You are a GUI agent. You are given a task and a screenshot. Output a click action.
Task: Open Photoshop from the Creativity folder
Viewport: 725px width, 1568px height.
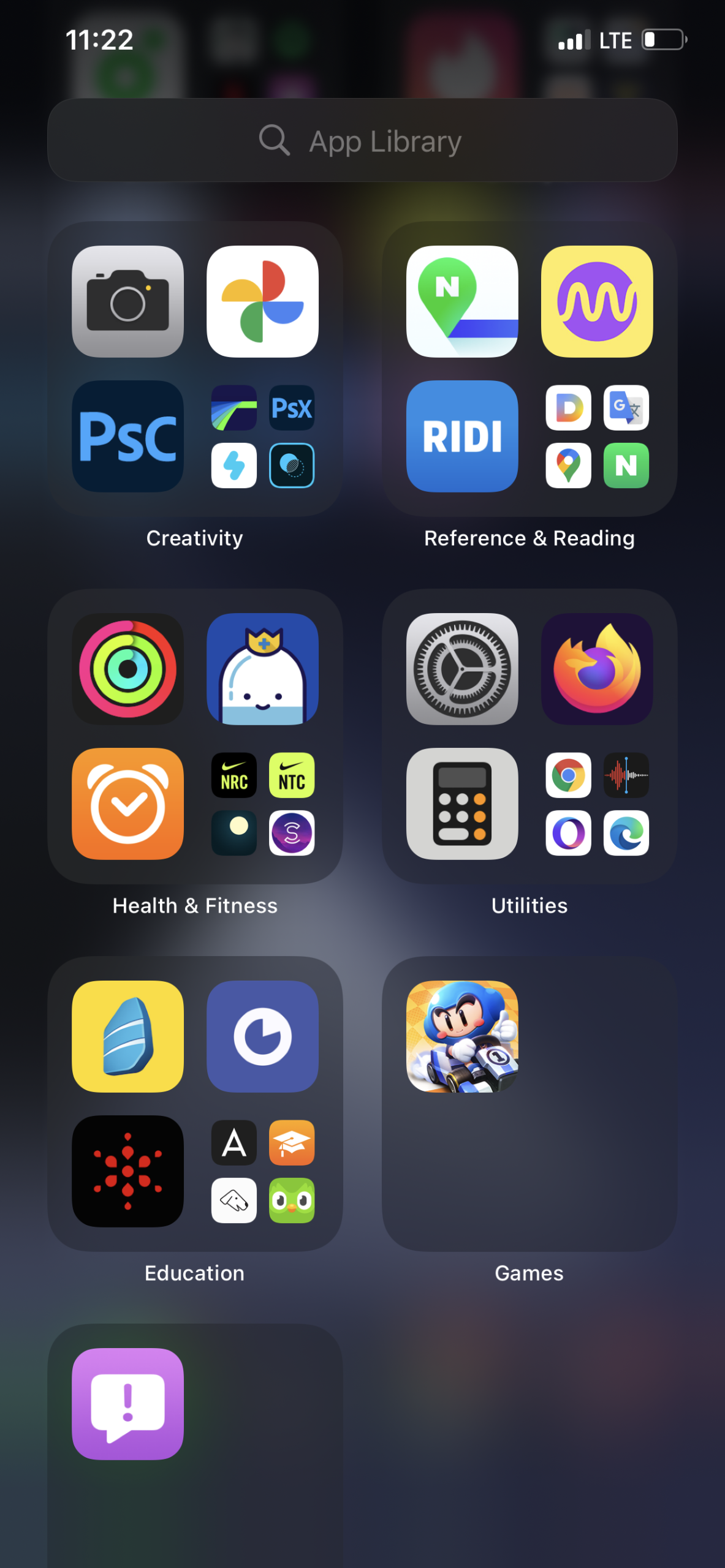[x=127, y=436]
